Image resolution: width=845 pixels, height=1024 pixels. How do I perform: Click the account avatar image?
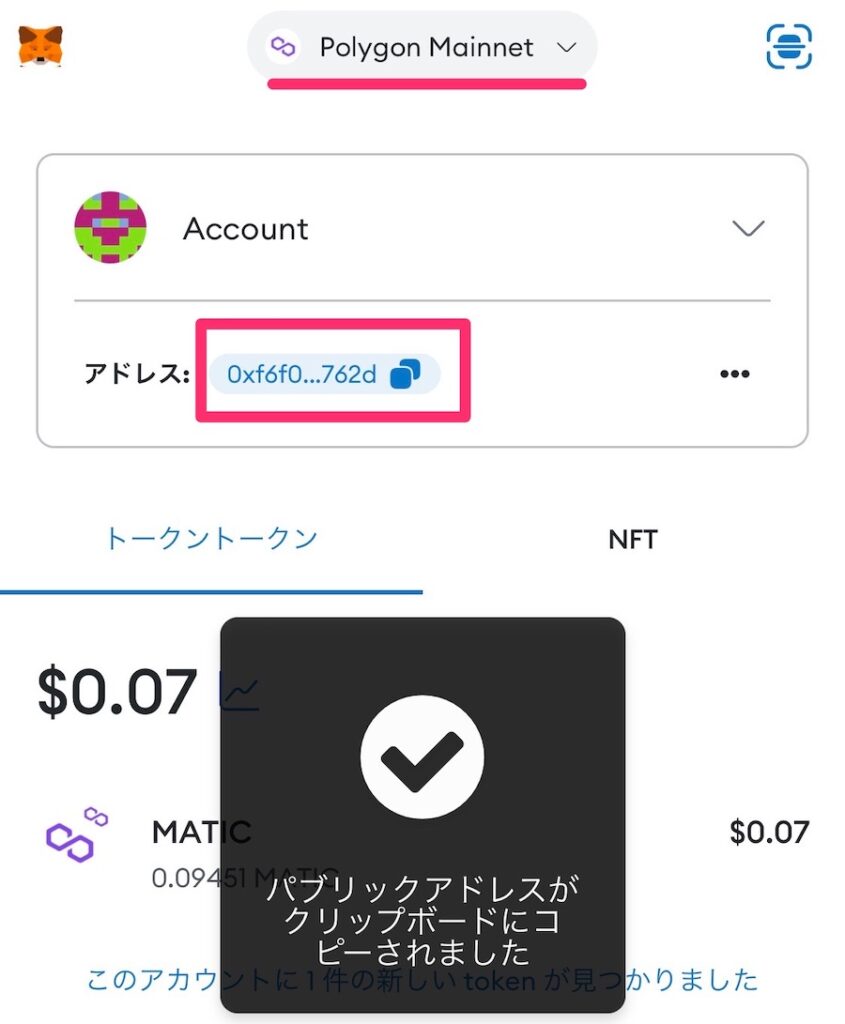point(110,229)
